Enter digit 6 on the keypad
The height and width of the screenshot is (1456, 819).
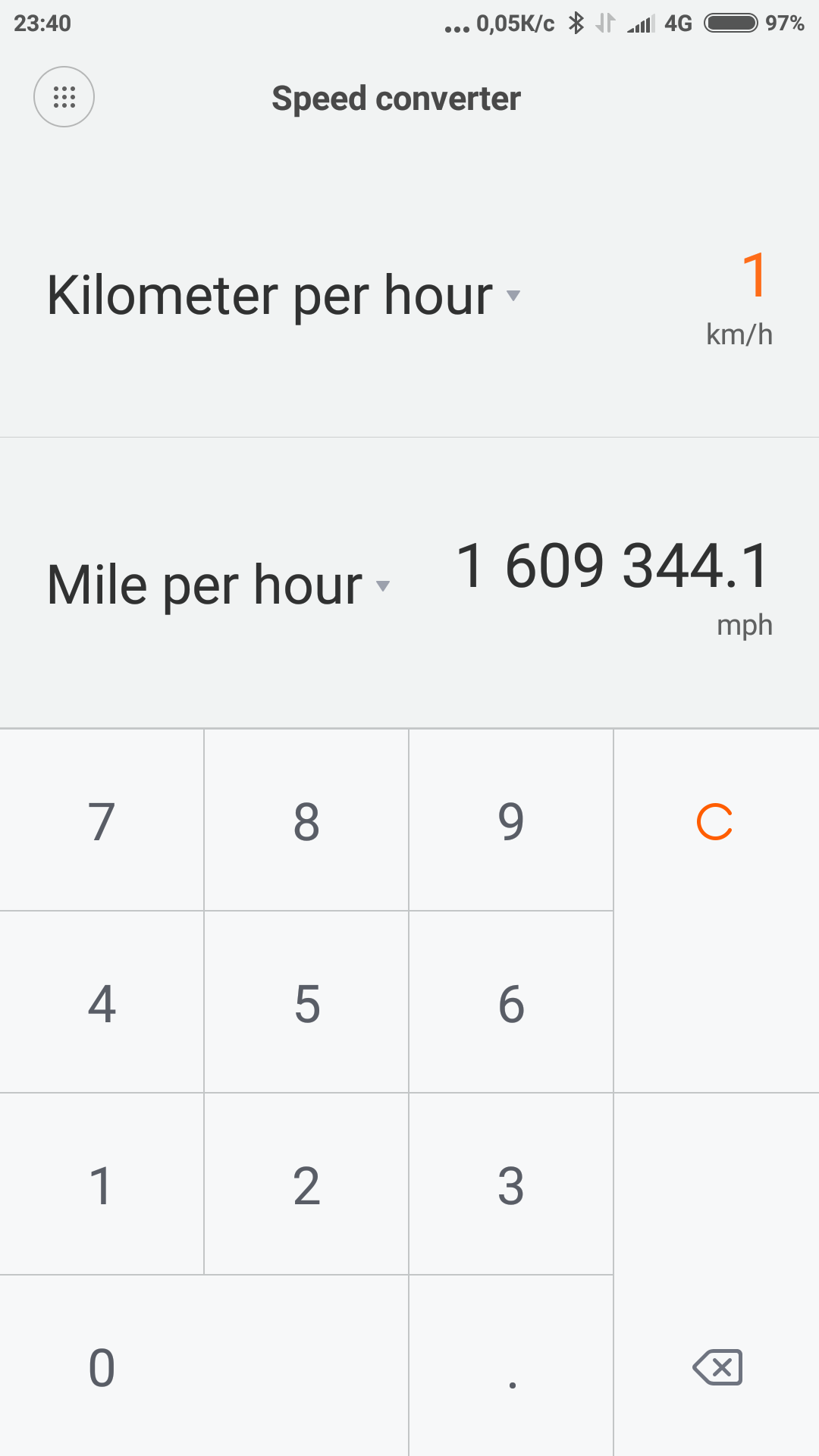(511, 1002)
